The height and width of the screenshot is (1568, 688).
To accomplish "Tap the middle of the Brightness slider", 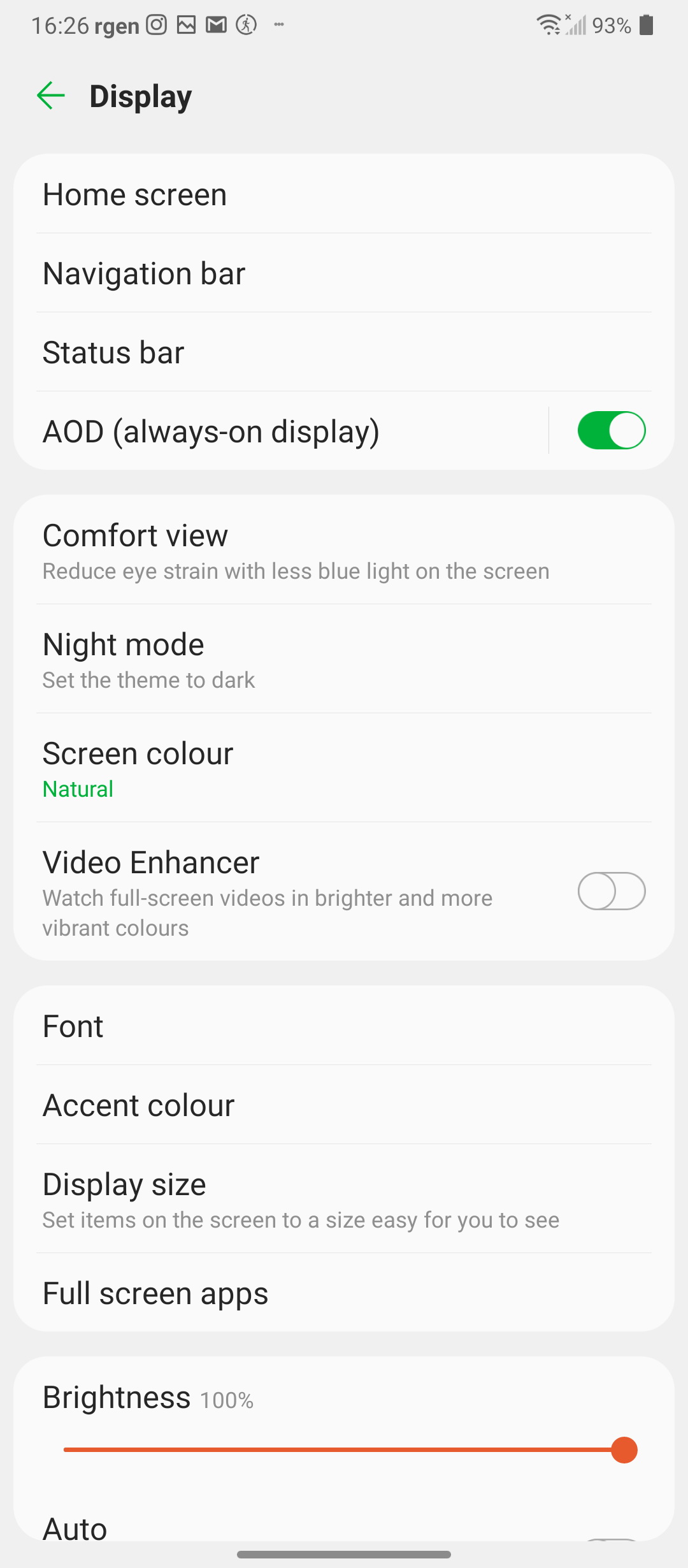I will point(344,1450).
